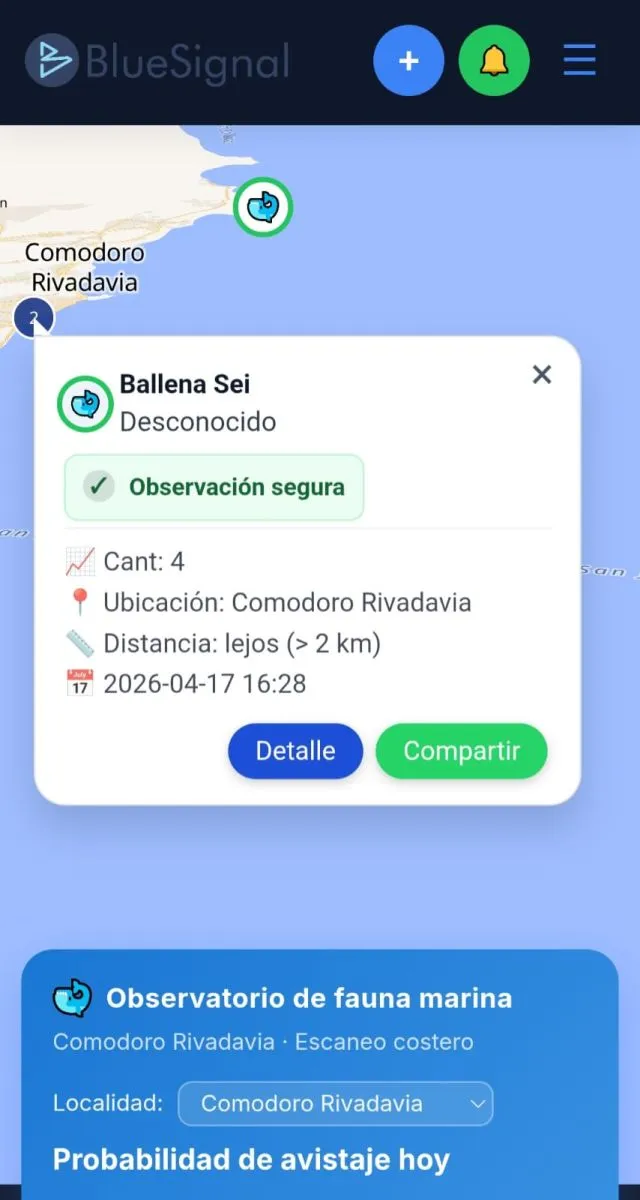640x1200 pixels.
Task: Tap the BlueSignal logo
Action: coord(157,61)
